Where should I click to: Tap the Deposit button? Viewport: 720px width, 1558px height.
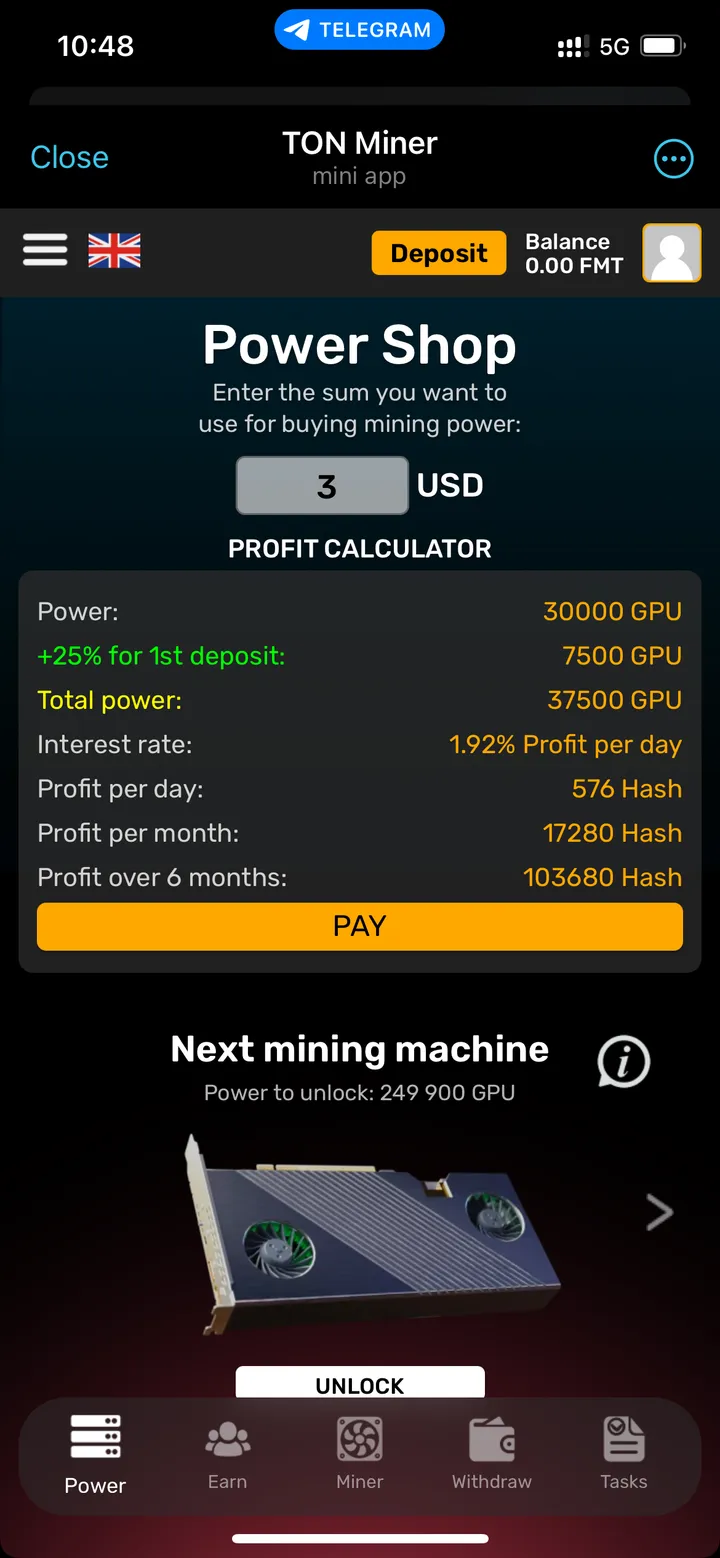(438, 253)
